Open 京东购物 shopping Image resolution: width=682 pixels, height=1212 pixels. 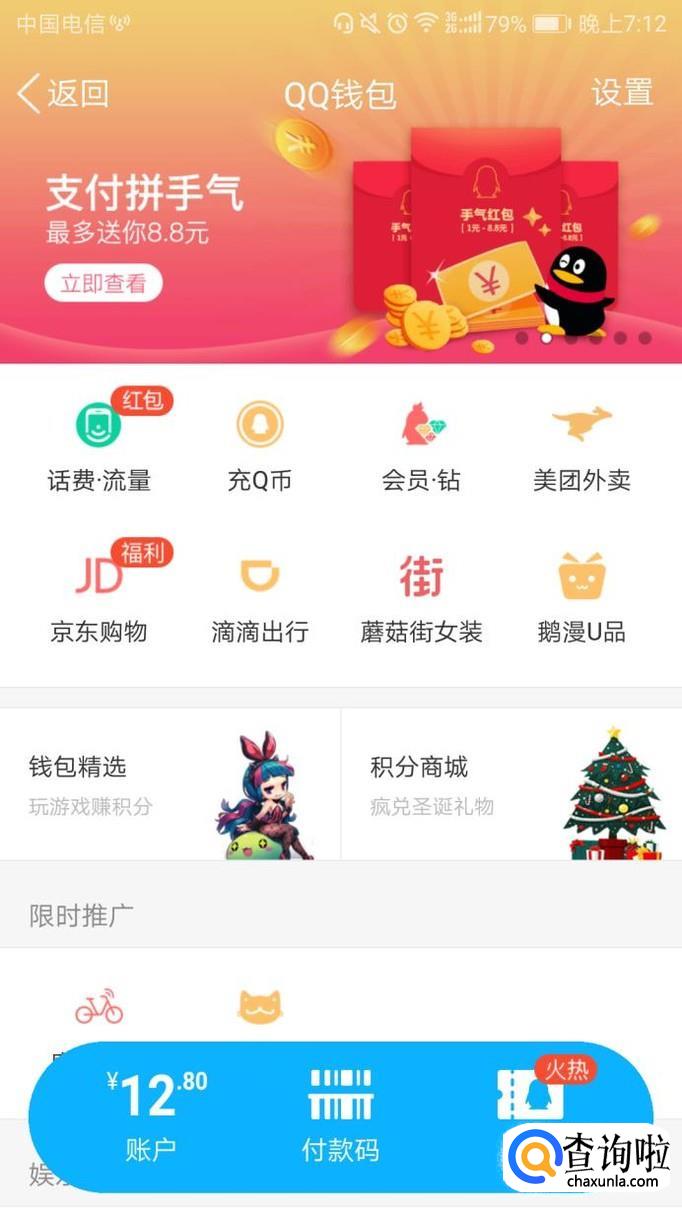[x=99, y=596]
